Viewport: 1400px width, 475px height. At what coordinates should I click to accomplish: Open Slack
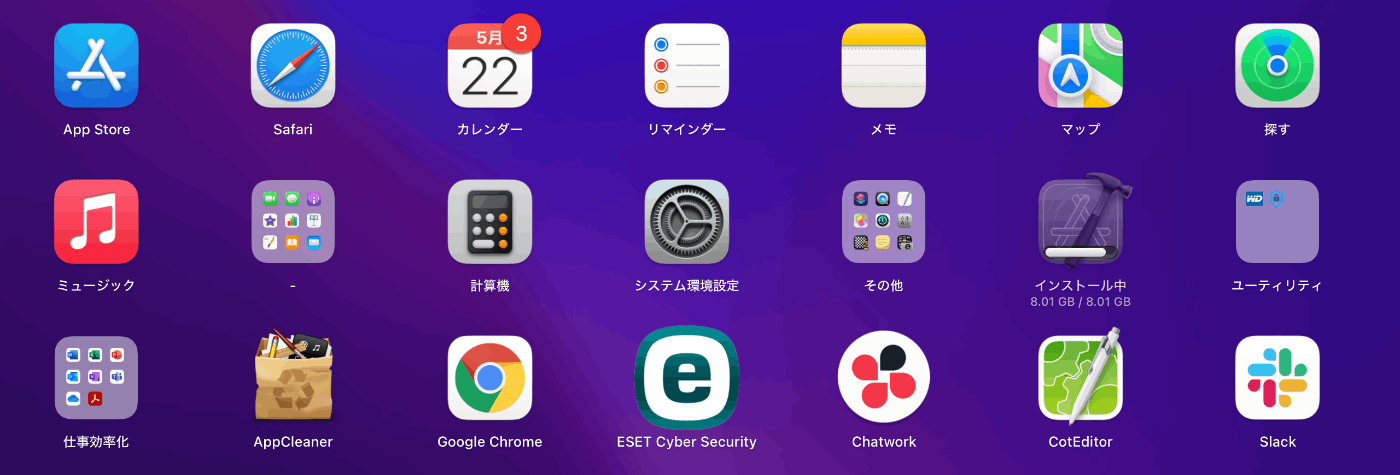click(x=1277, y=378)
